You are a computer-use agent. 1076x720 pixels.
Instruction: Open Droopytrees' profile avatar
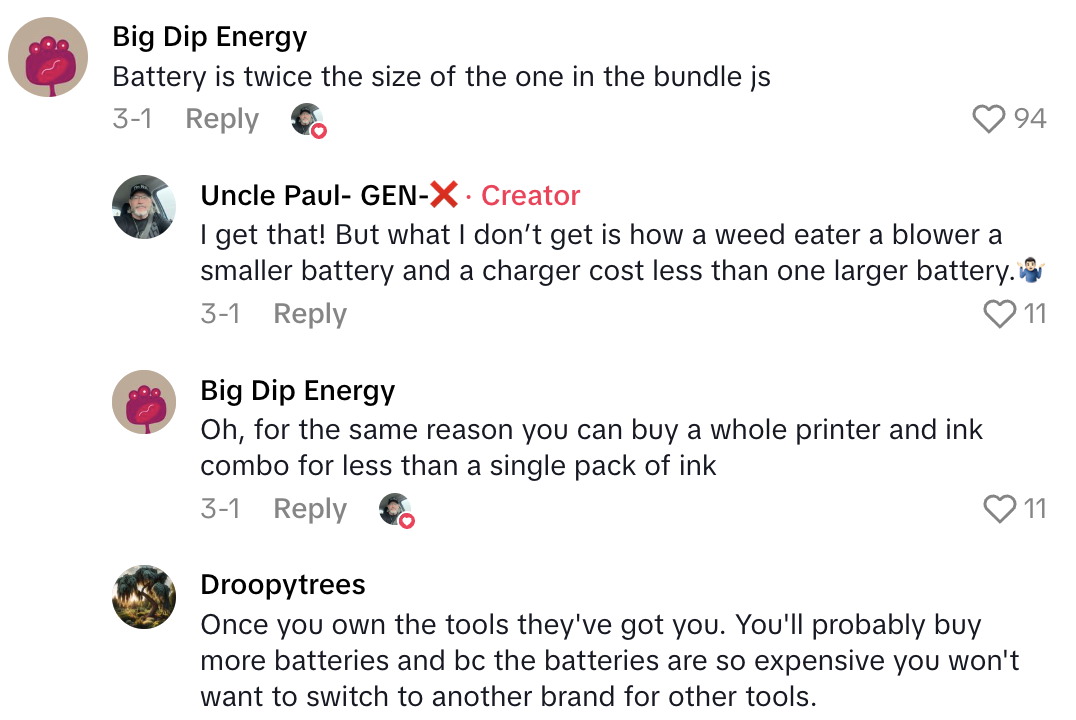pos(144,596)
